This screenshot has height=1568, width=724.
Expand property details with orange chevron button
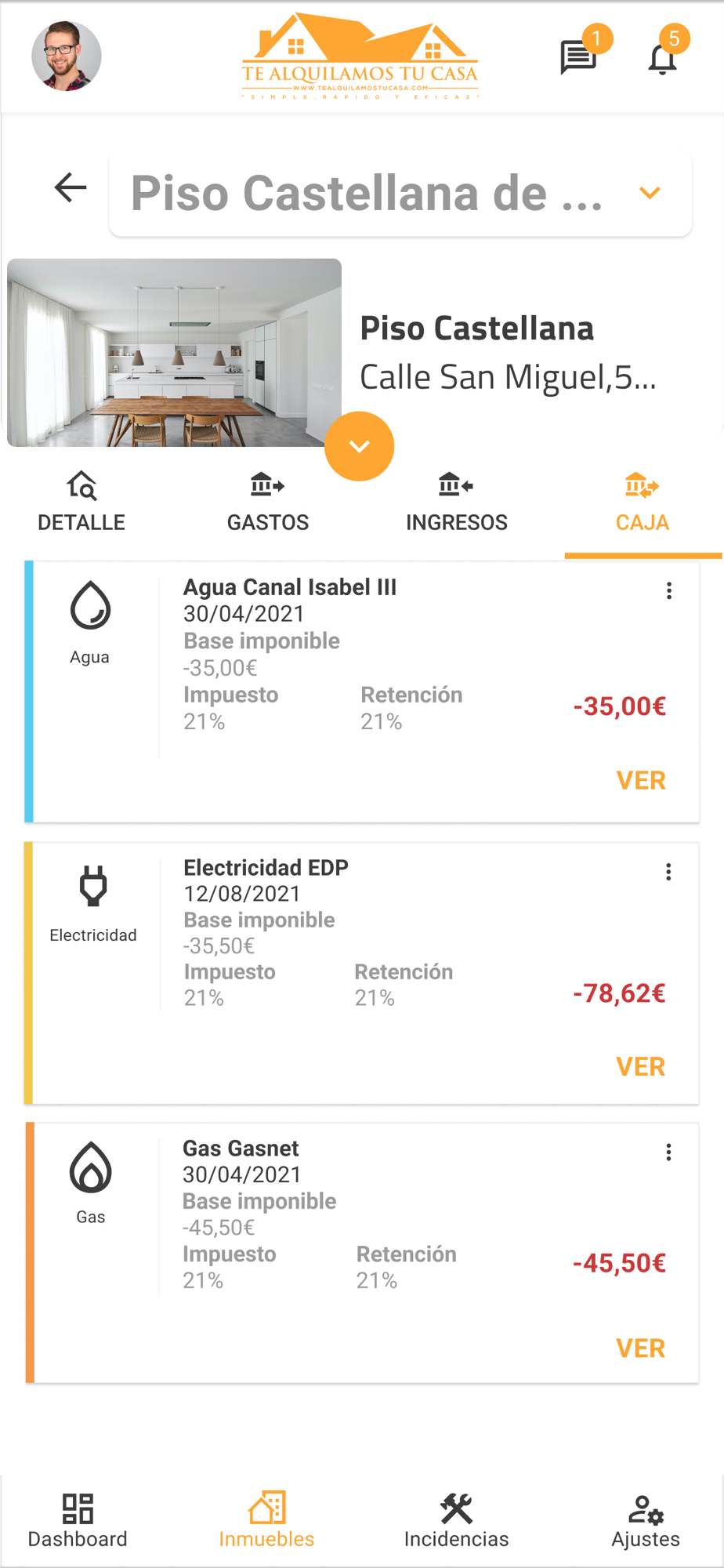(360, 446)
